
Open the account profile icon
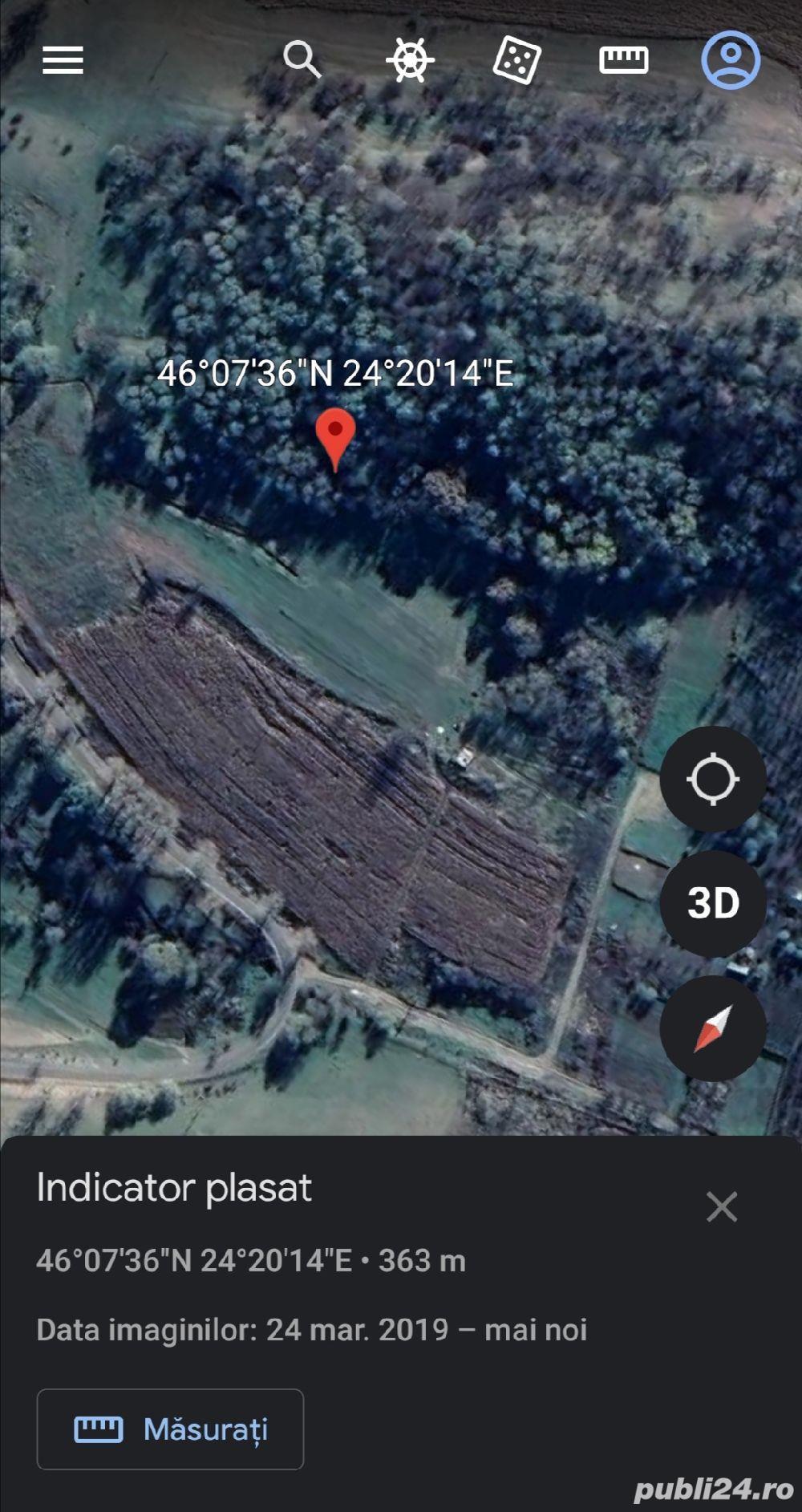pyautogui.click(x=731, y=59)
